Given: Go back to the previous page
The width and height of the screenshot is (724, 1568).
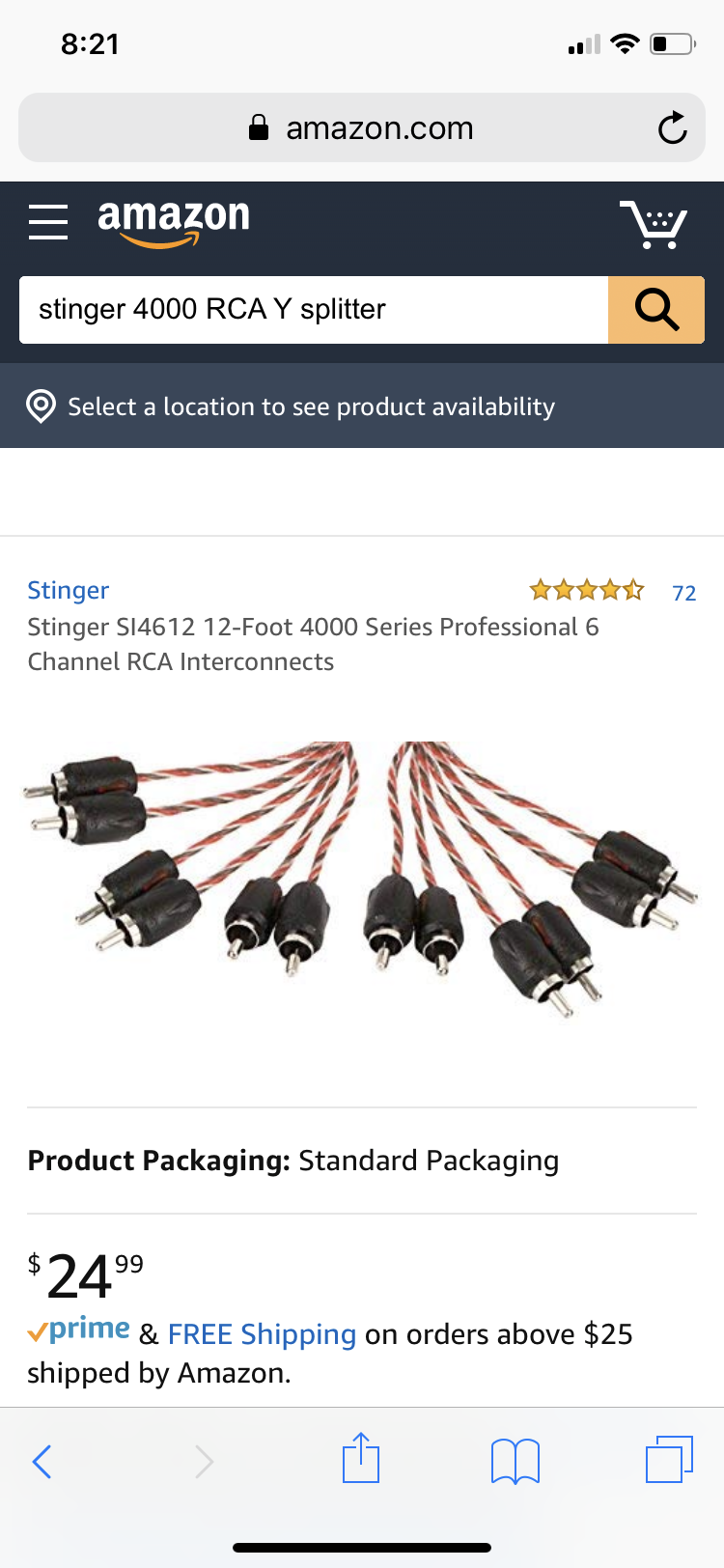Looking at the screenshot, I should click(x=42, y=1461).
